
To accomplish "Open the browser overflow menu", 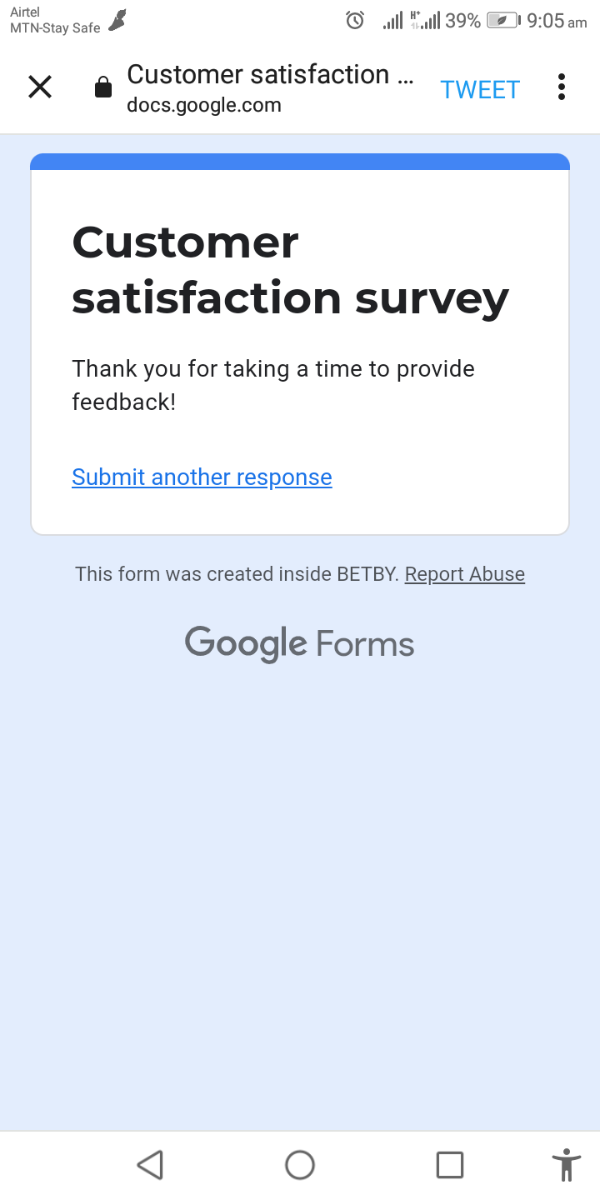I will pyautogui.click(x=561, y=88).
